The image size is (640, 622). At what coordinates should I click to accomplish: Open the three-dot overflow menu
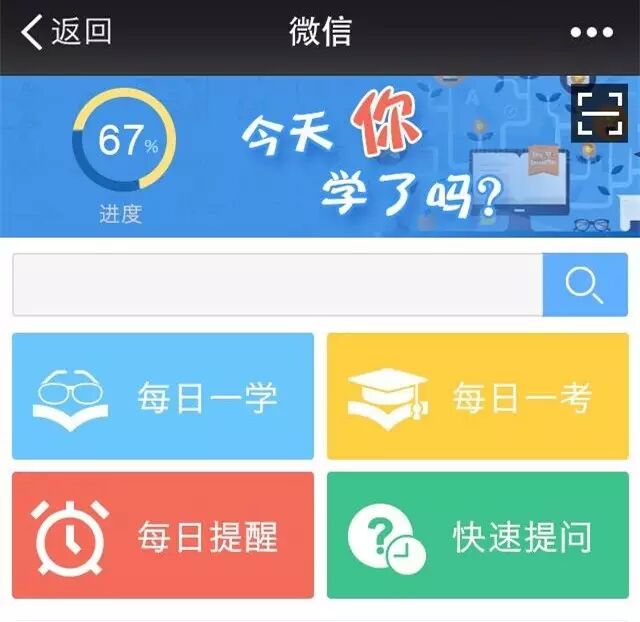[x=591, y=33]
